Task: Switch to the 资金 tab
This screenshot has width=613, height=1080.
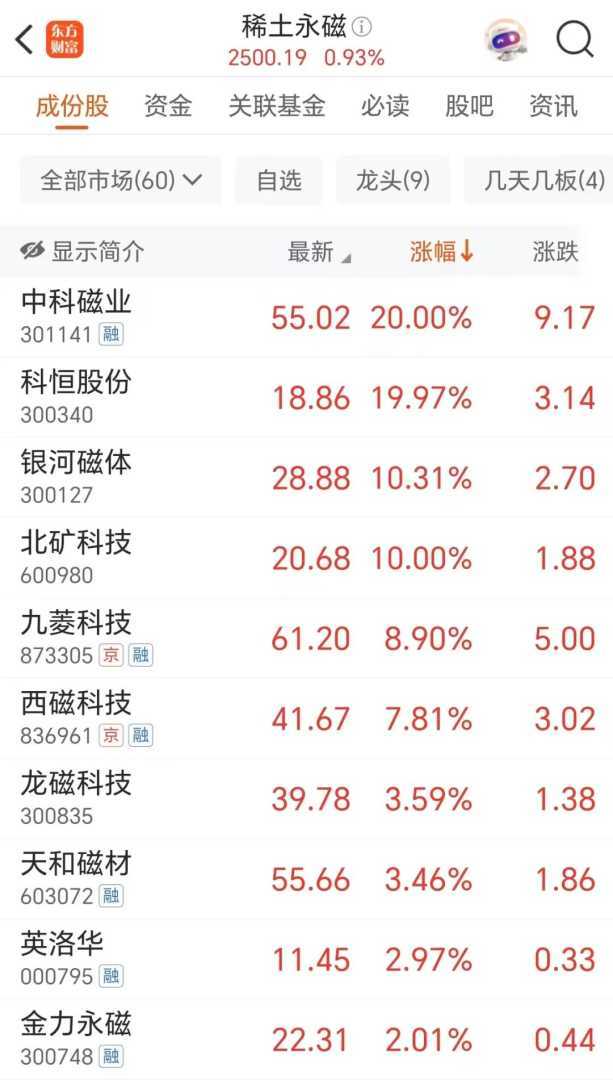Action: (x=168, y=106)
